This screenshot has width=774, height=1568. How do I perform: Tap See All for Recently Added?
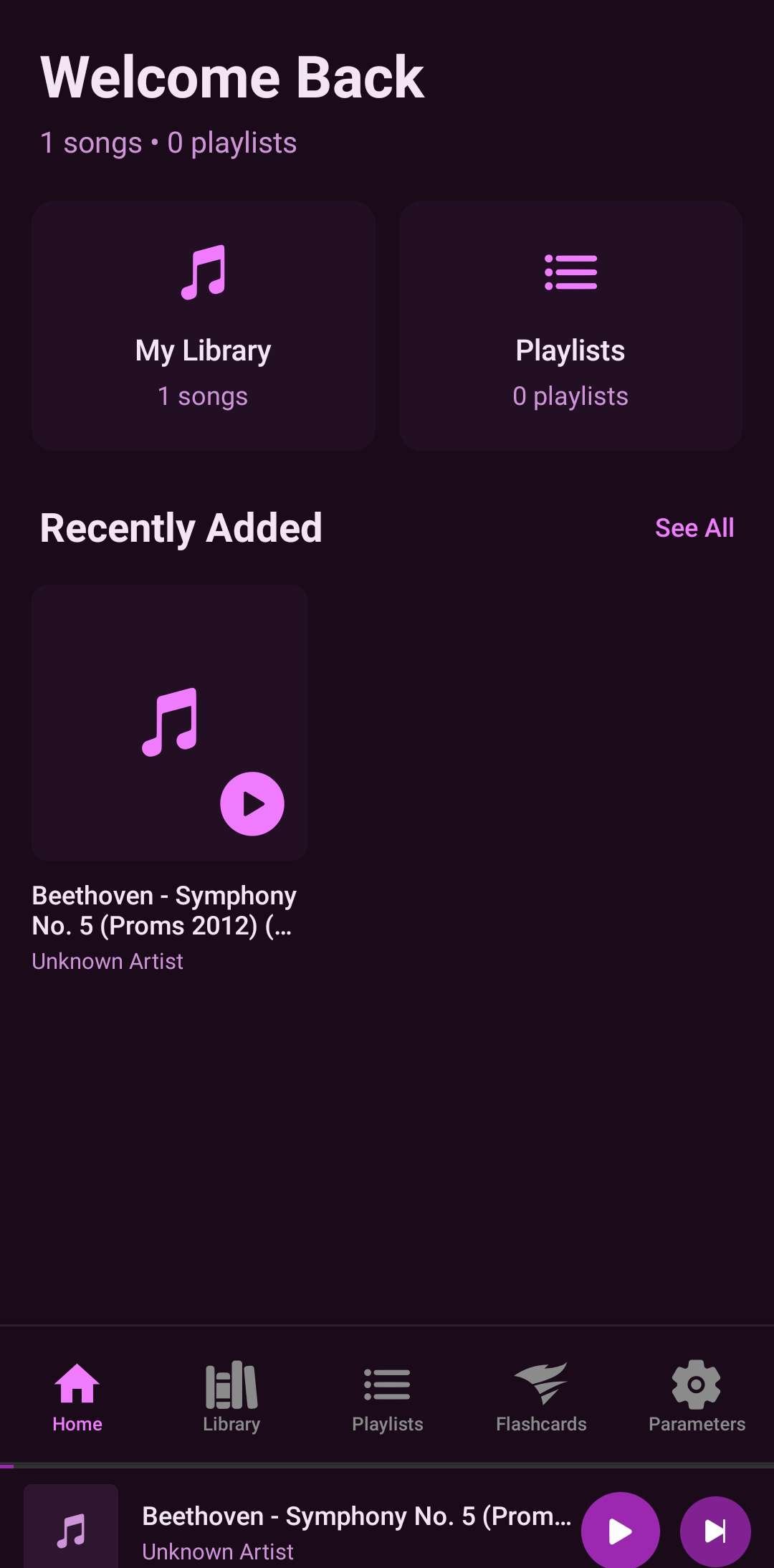(694, 528)
